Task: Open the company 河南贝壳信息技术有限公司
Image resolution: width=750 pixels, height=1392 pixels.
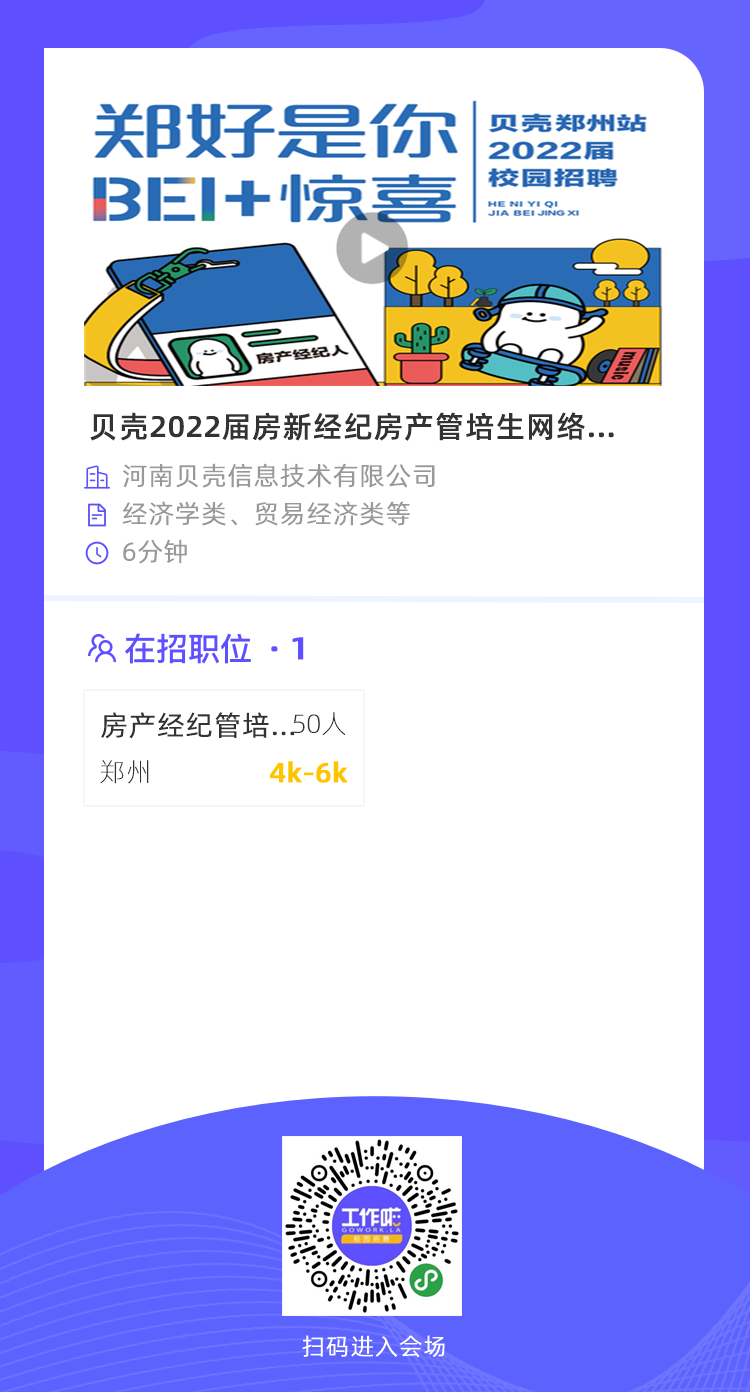Action: pyautogui.click(x=278, y=477)
